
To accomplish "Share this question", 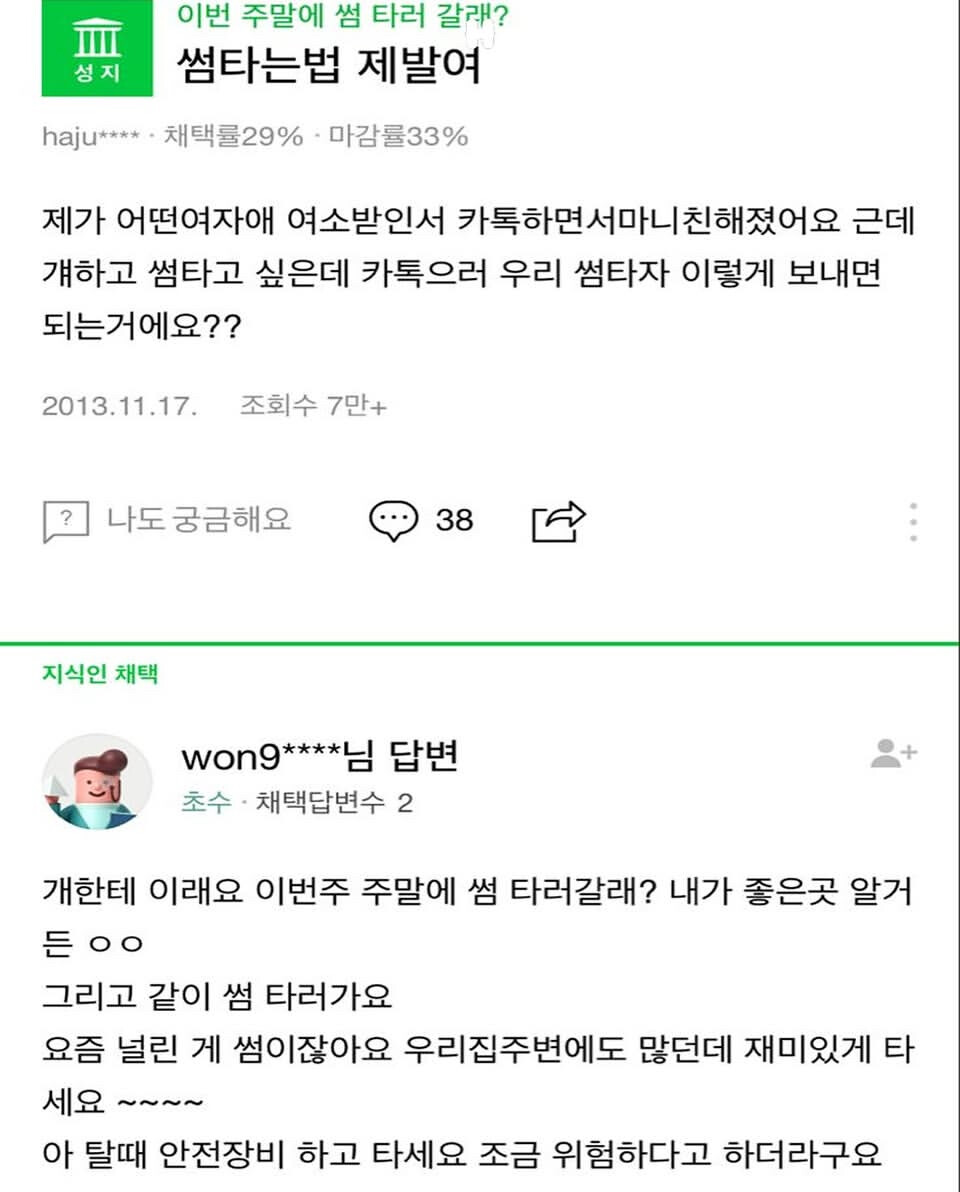I will coord(558,520).
